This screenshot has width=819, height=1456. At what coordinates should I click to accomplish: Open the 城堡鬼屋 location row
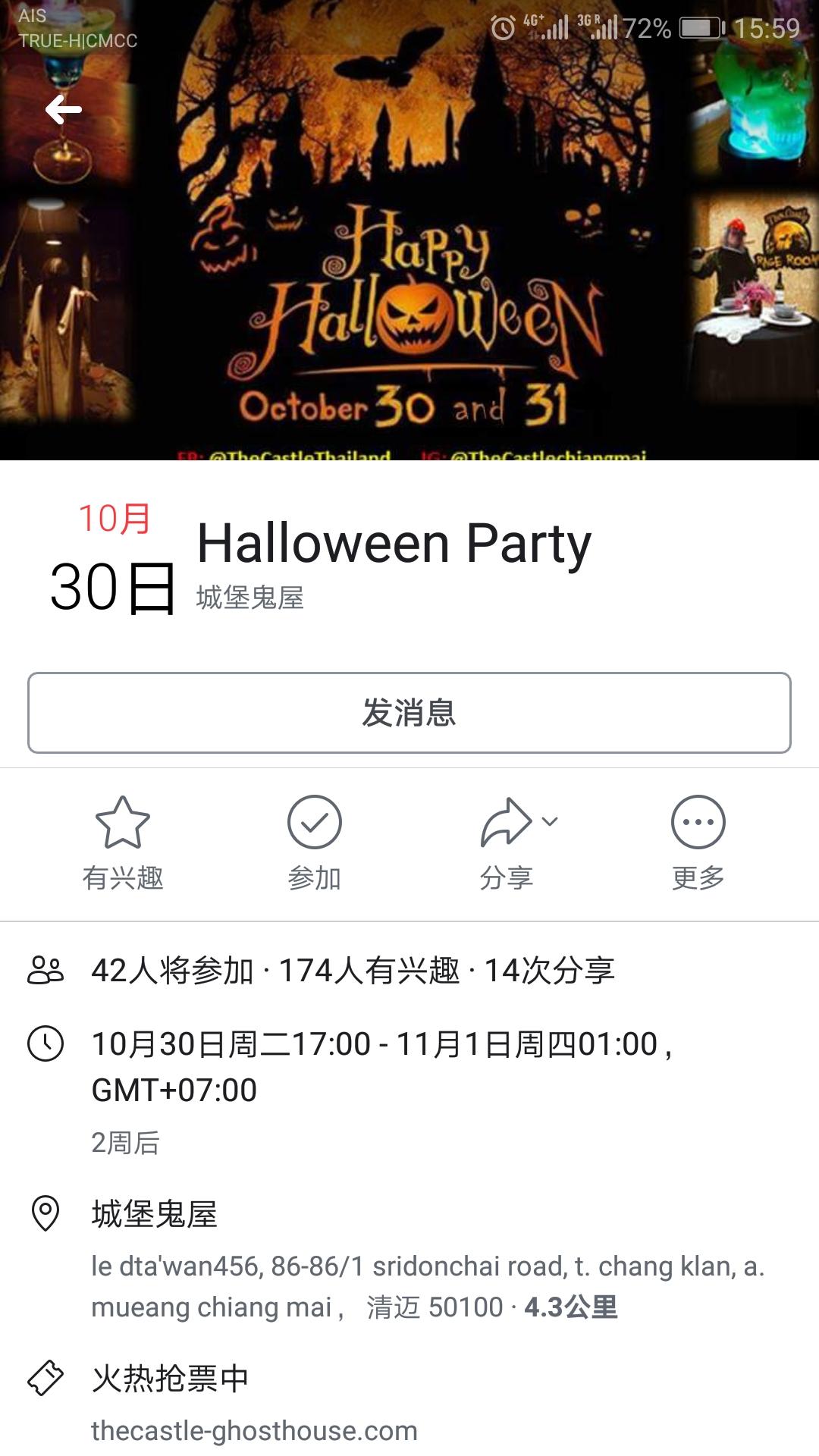coord(409,1259)
